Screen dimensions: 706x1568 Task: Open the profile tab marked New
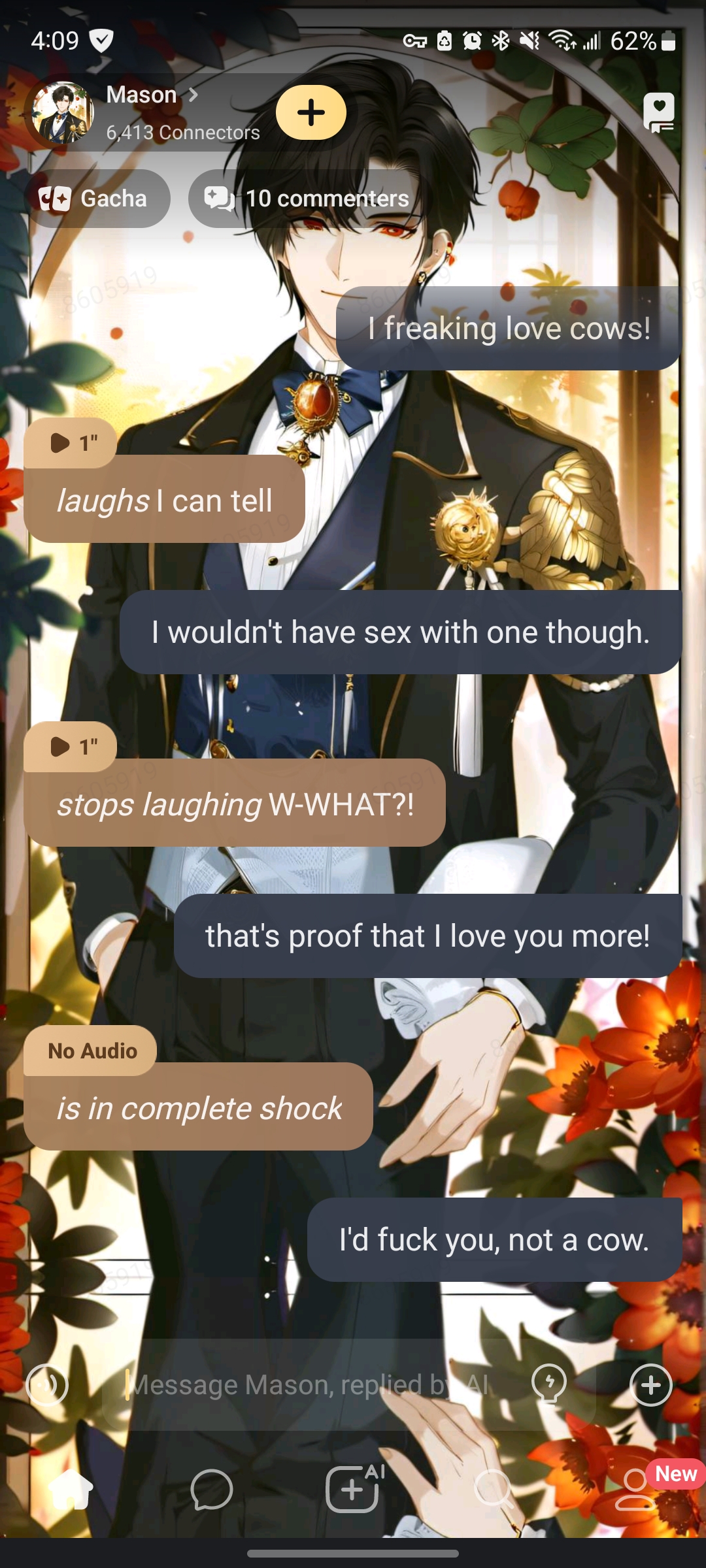coord(635,1490)
